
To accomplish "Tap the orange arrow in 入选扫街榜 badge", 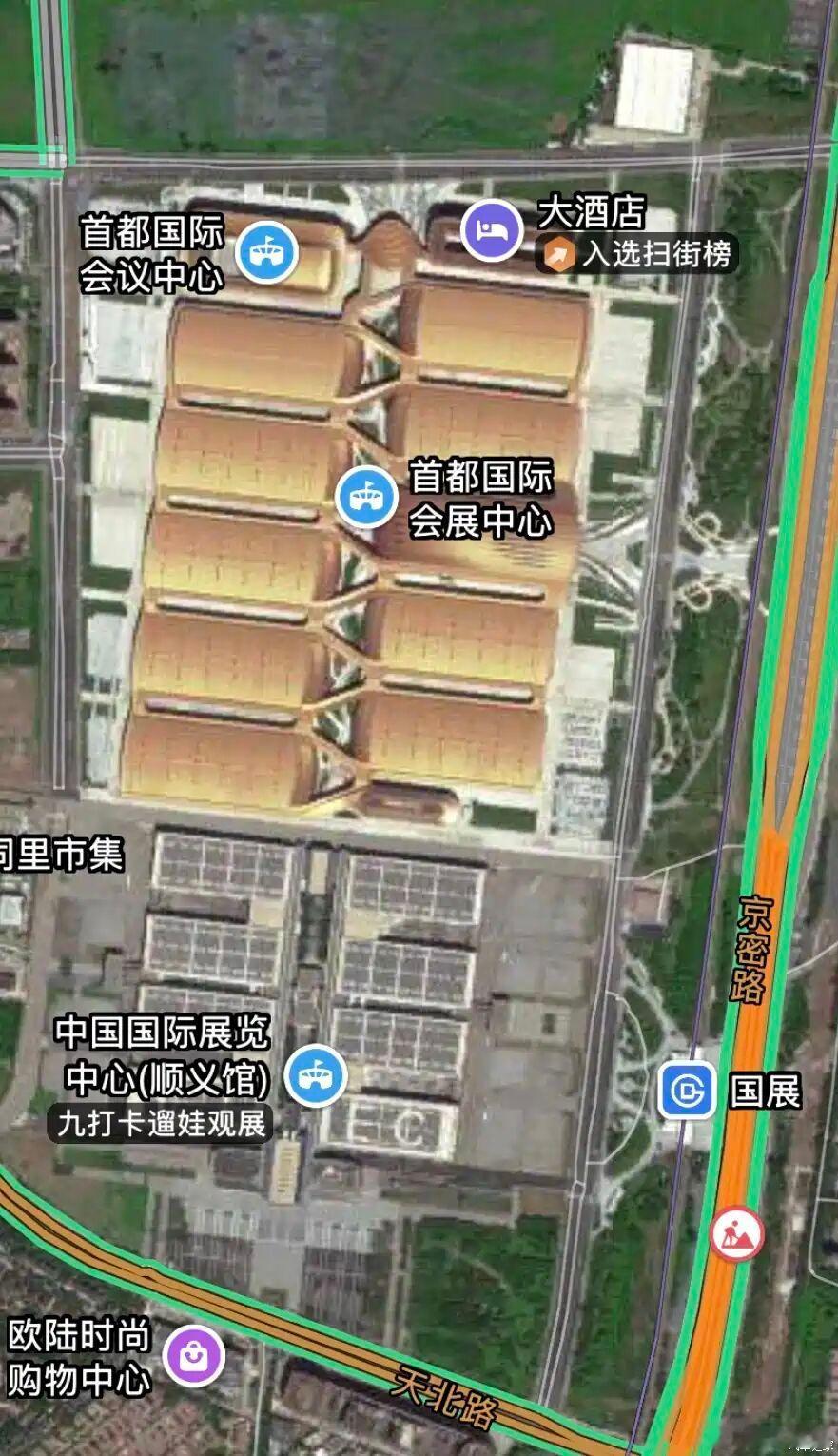I will tap(559, 253).
